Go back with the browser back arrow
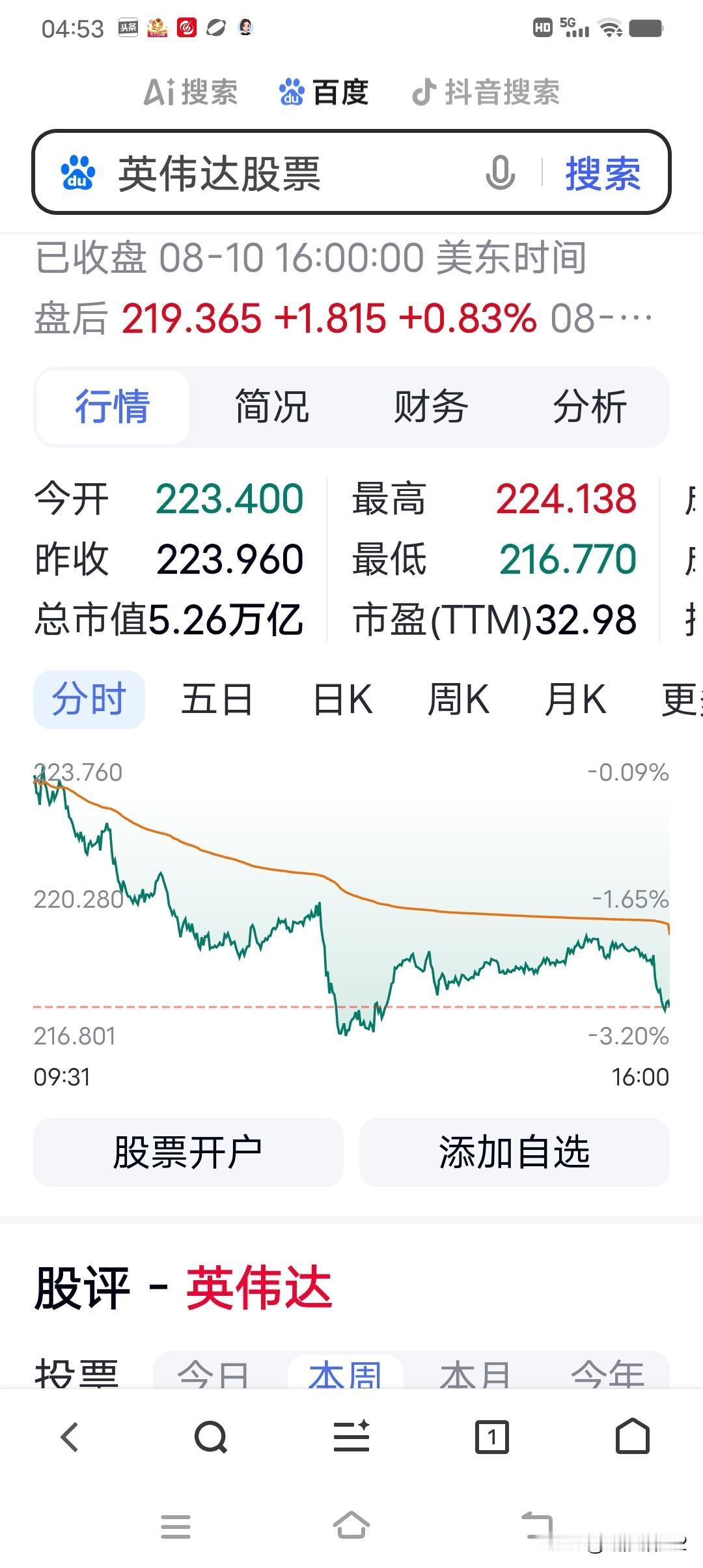The width and height of the screenshot is (703, 1568). 70,1436
